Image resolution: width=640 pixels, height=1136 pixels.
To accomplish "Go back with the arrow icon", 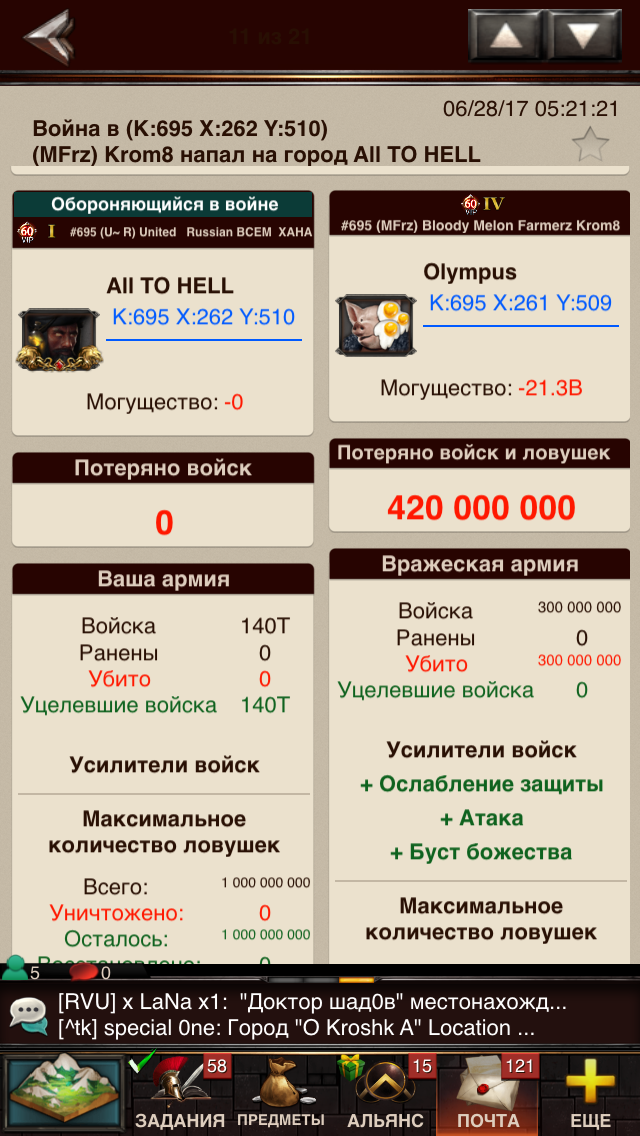I will [x=49, y=36].
